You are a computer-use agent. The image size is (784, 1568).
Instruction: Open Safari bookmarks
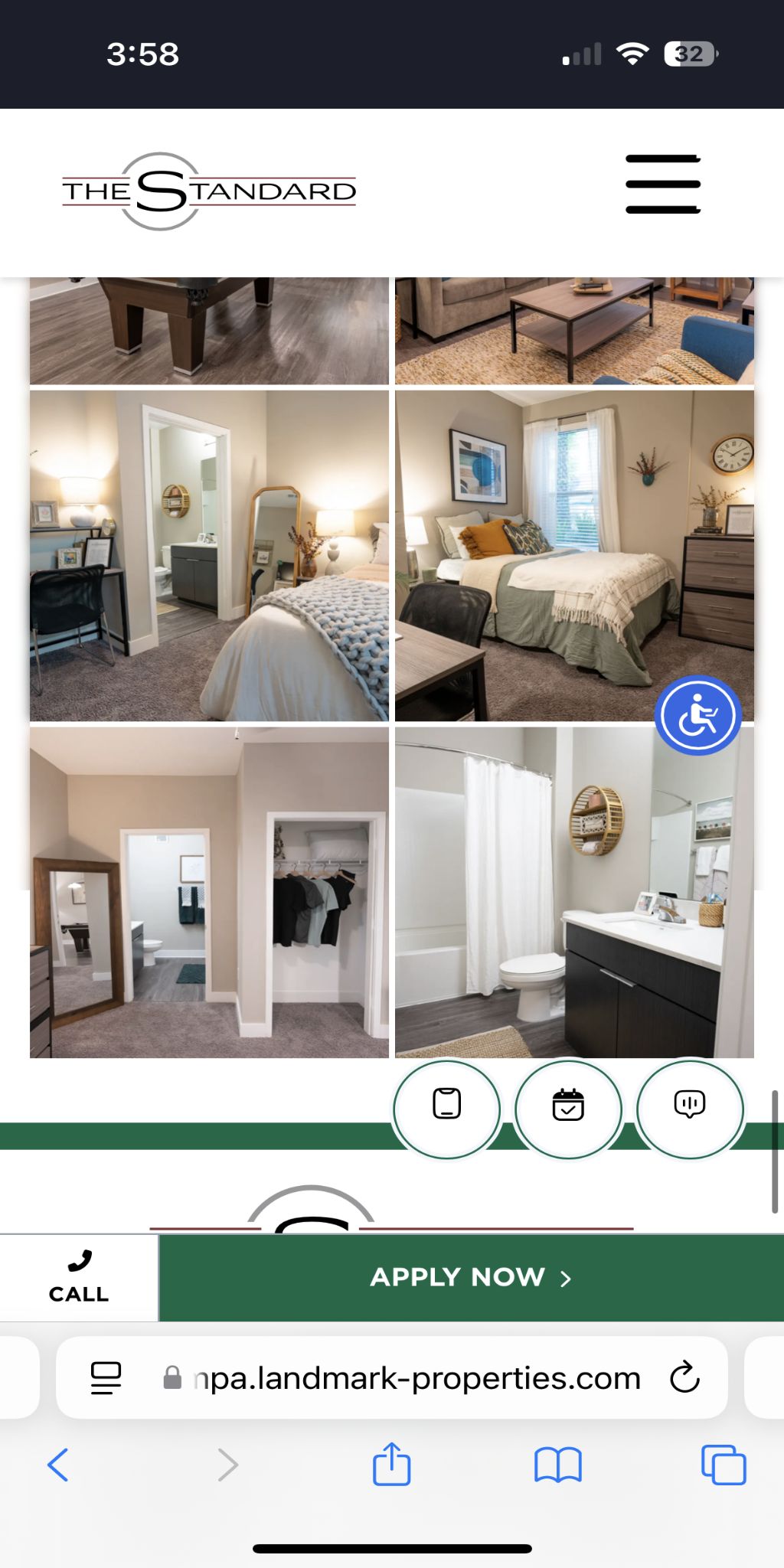tap(557, 1465)
